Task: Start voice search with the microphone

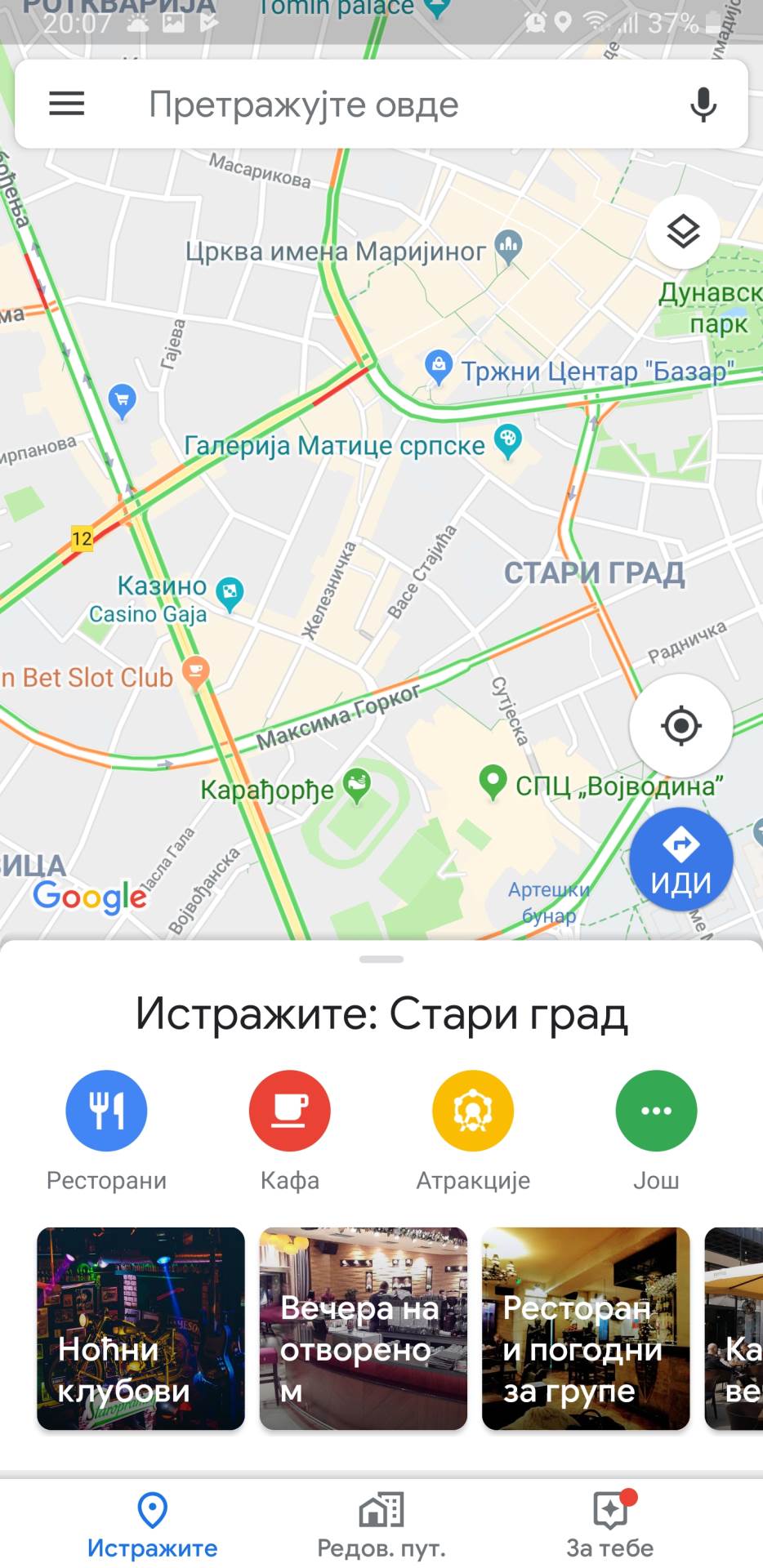Action: [x=703, y=105]
